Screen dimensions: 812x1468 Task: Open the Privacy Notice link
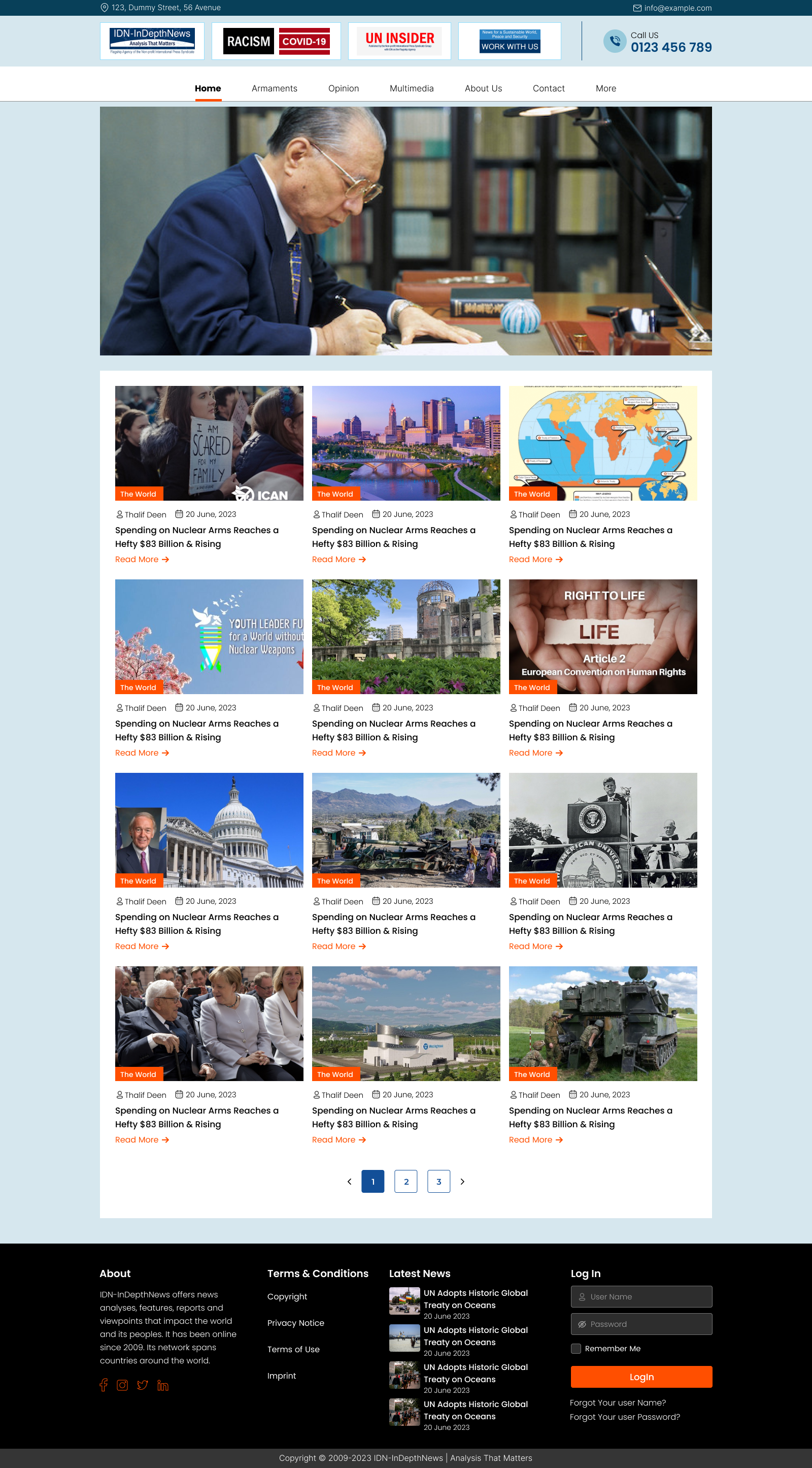click(x=295, y=1323)
